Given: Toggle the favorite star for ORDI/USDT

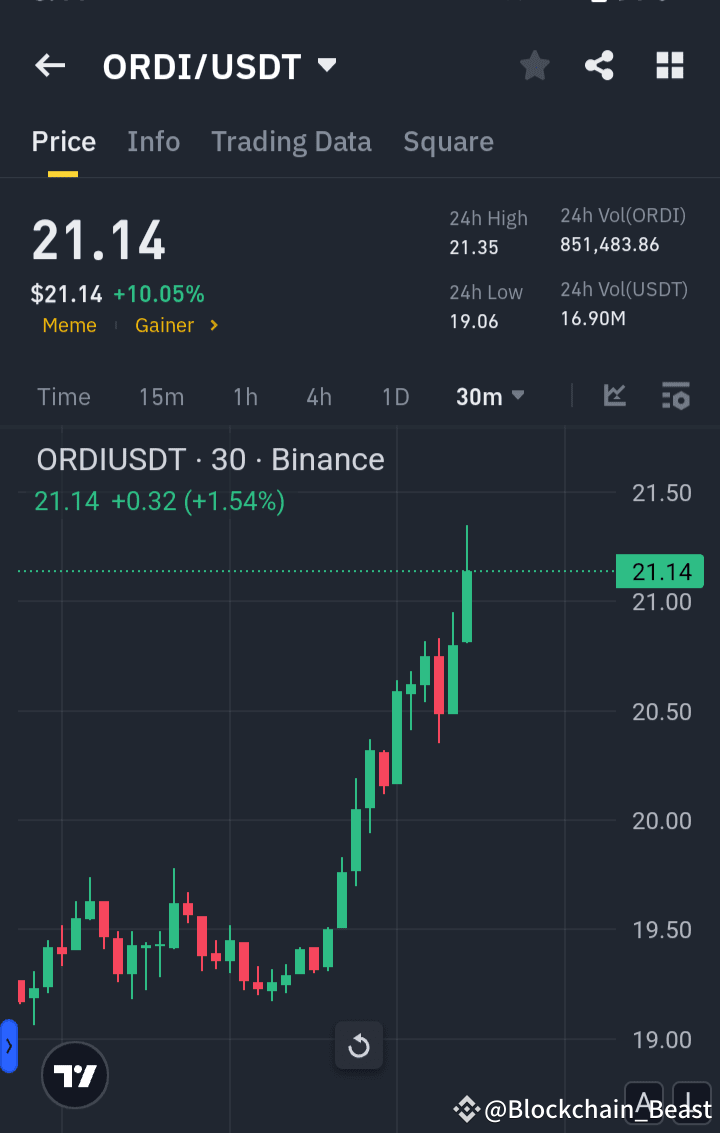Looking at the screenshot, I should [534, 66].
